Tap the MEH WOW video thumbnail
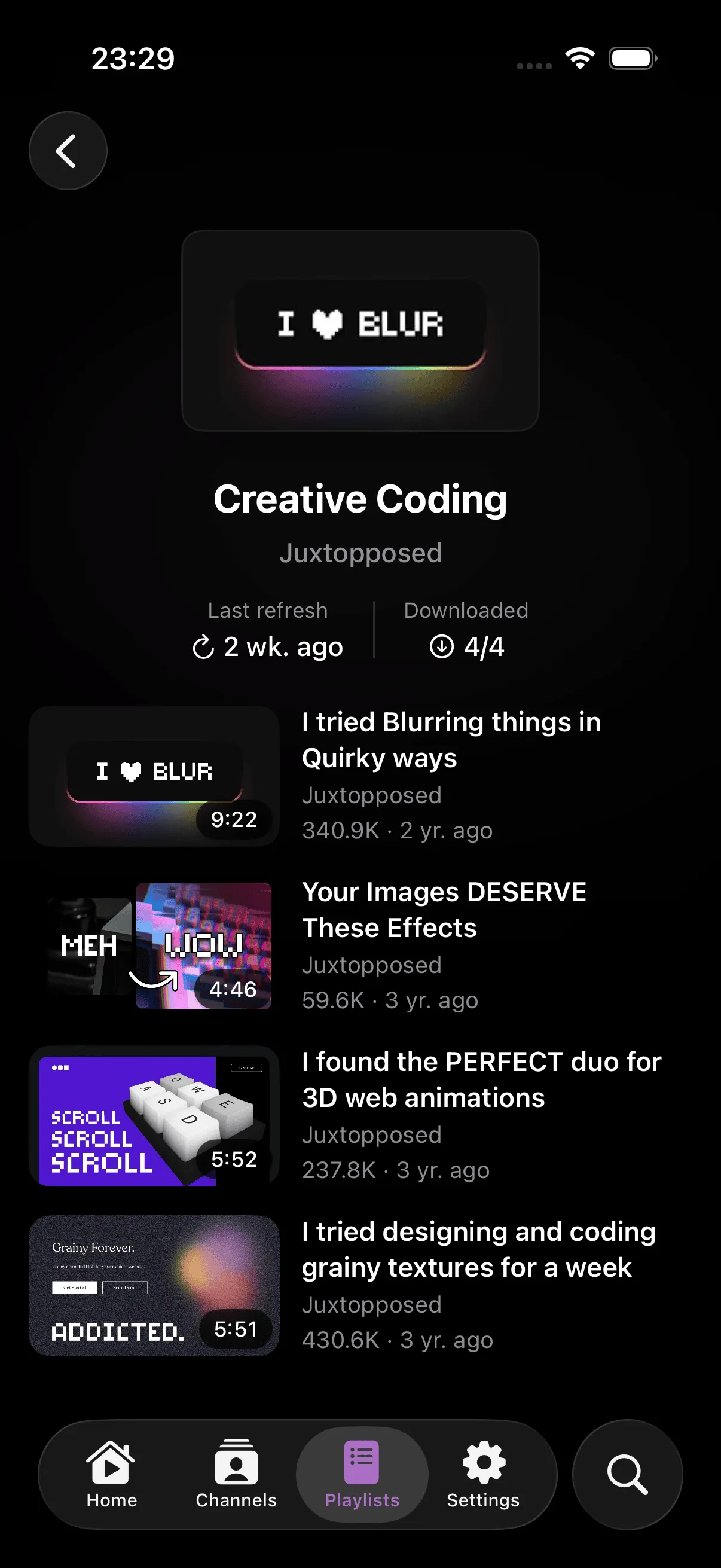This screenshot has width=721, height=1568. tap(154, 945)
